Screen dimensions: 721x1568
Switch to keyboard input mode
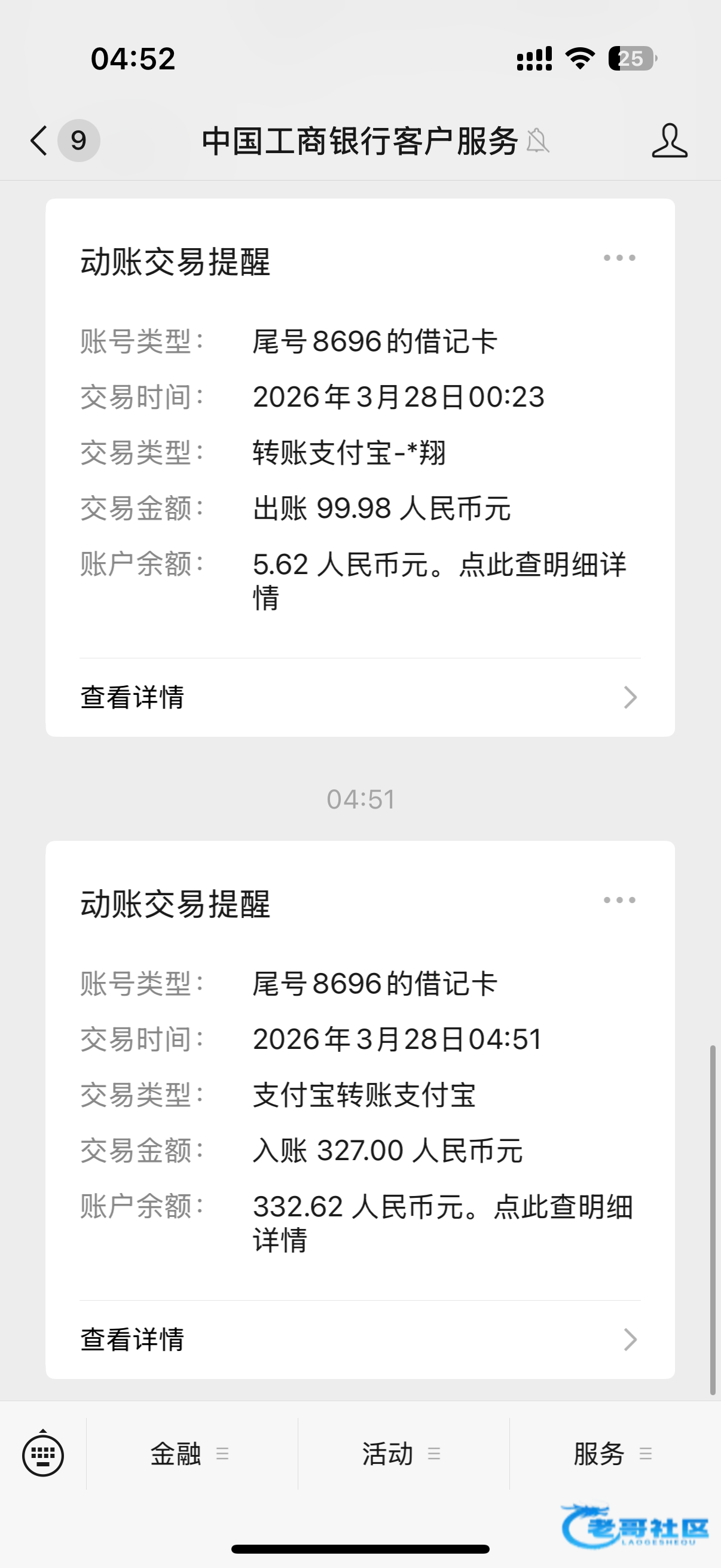pos(42,1455)
